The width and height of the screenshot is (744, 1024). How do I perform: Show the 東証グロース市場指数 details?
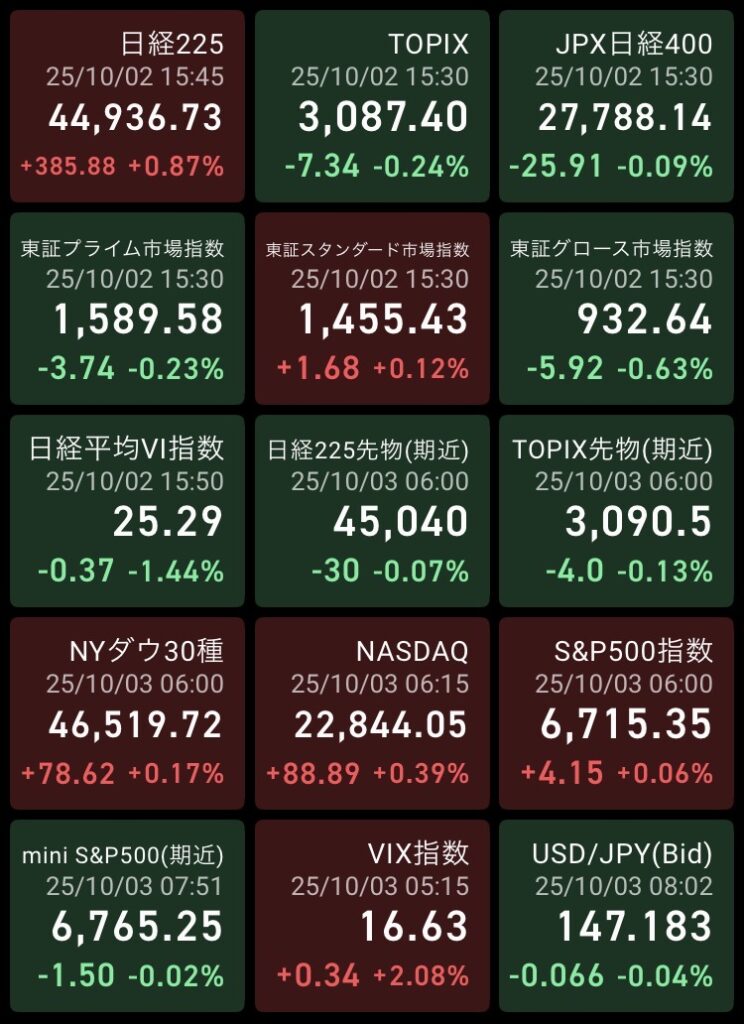coord(616,309)
